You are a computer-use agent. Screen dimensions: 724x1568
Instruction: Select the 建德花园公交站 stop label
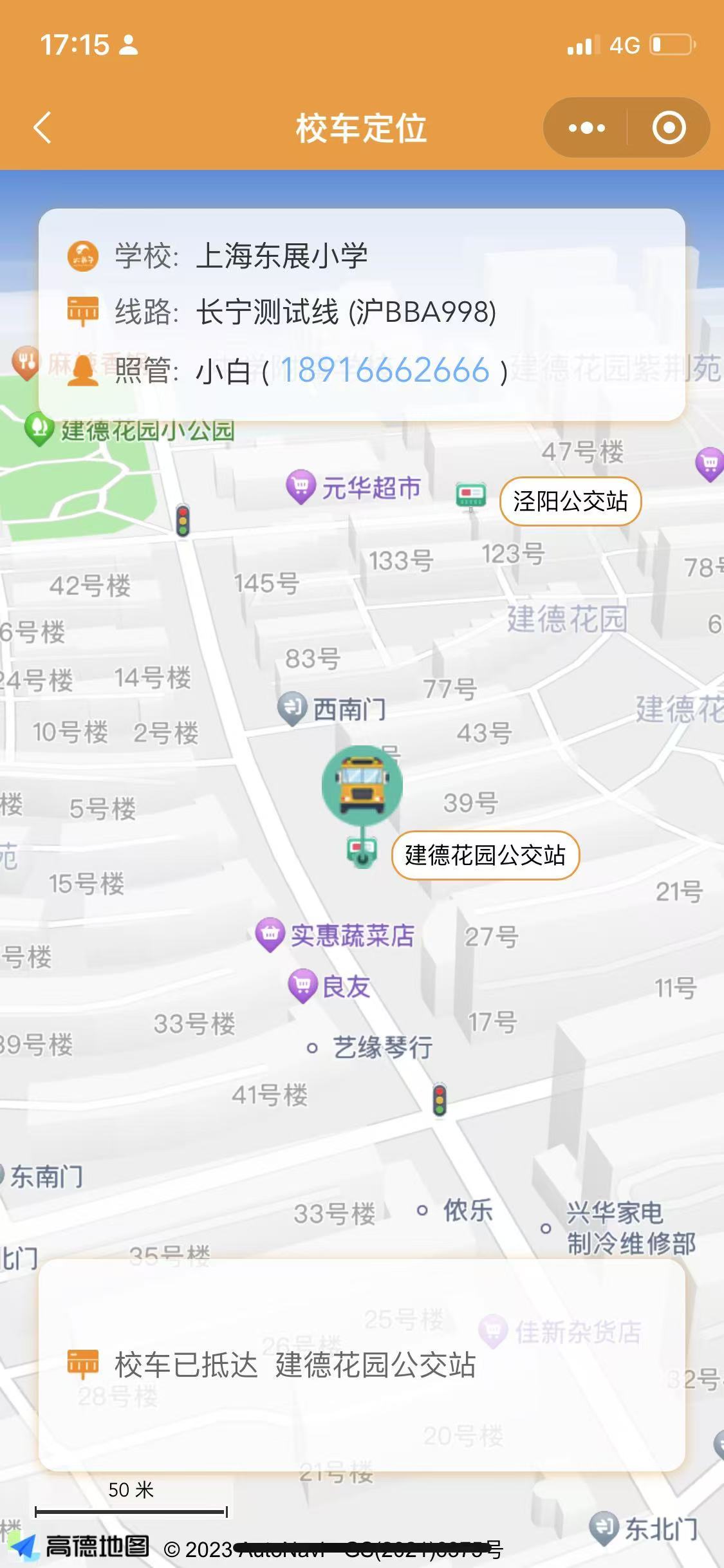(485, 855)
